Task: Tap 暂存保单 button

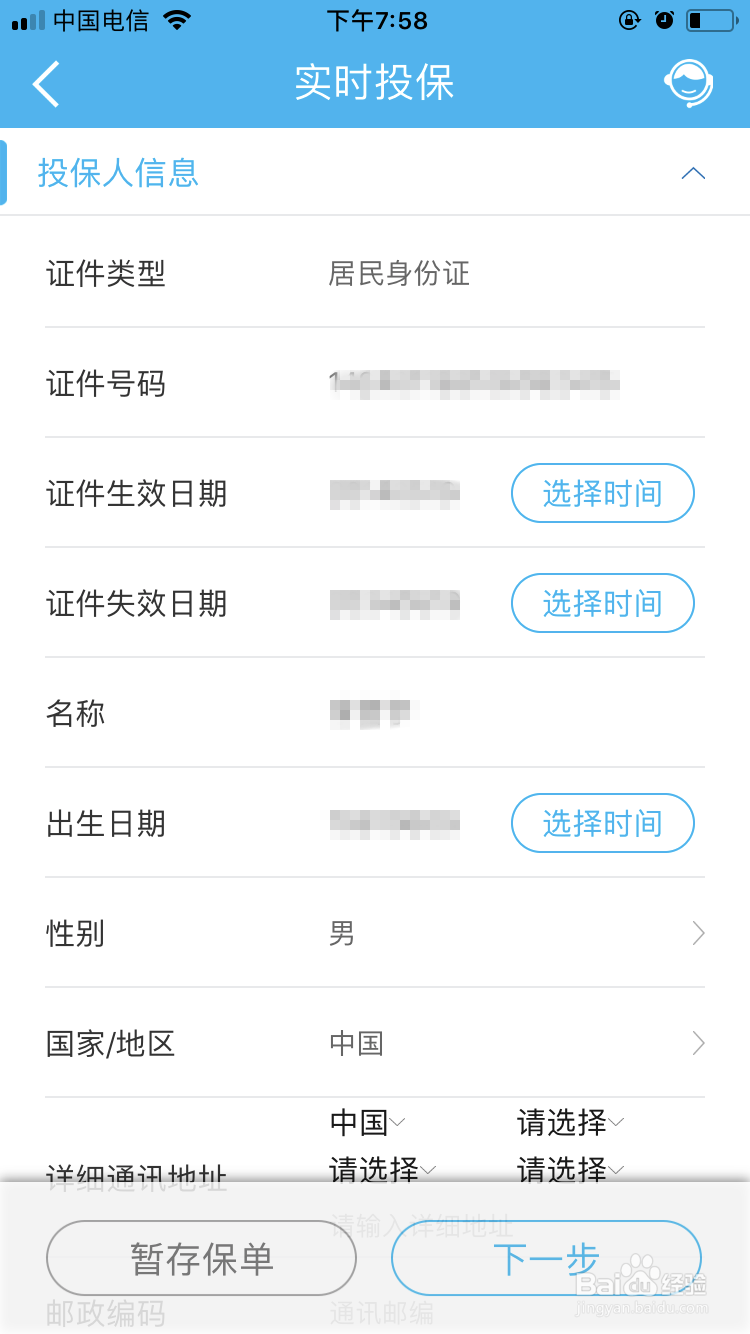Action: [201, 1258]
